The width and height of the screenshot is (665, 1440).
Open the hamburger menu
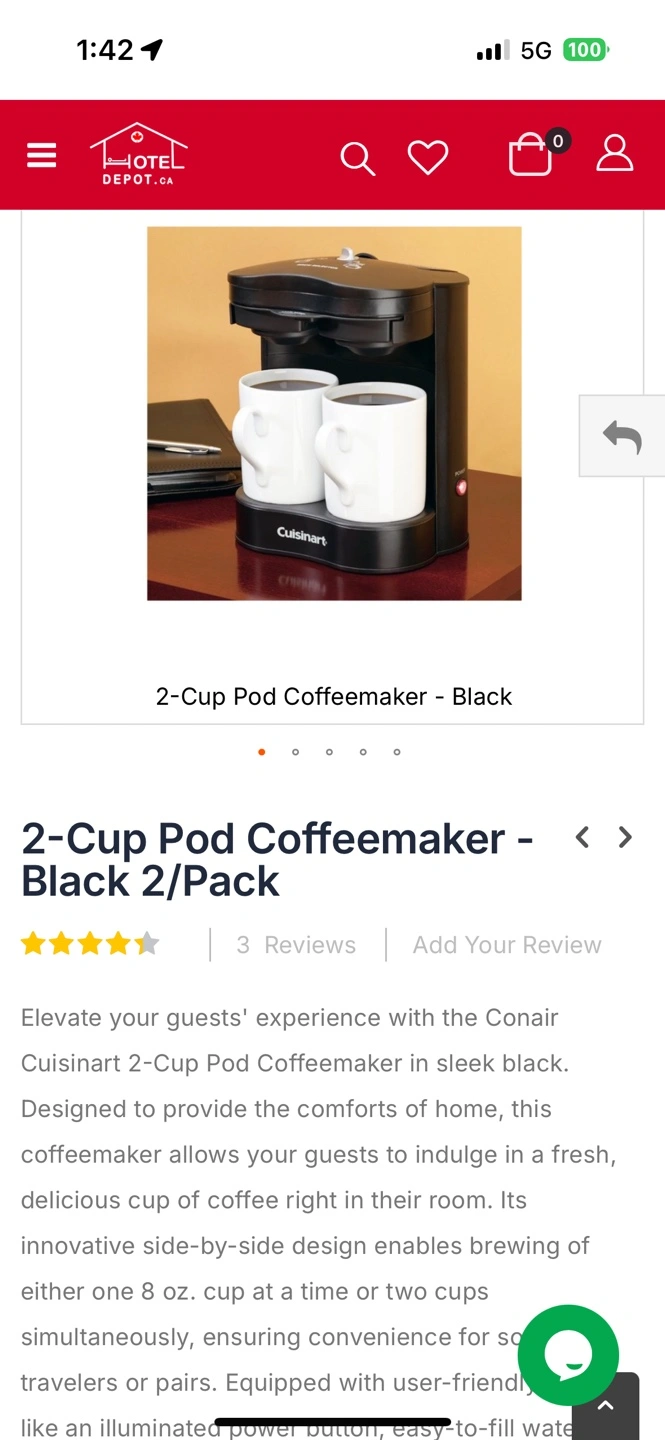click(41, 156)
